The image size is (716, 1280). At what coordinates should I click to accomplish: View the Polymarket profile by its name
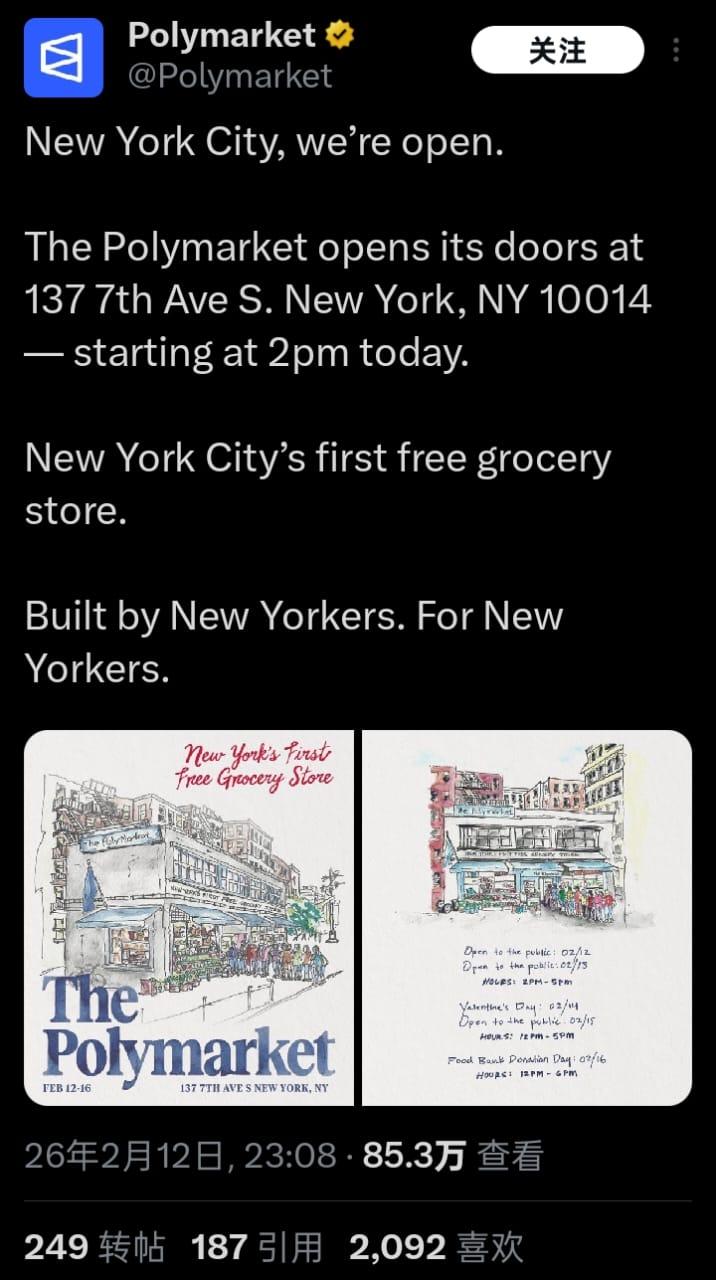(x=221, y=36)
